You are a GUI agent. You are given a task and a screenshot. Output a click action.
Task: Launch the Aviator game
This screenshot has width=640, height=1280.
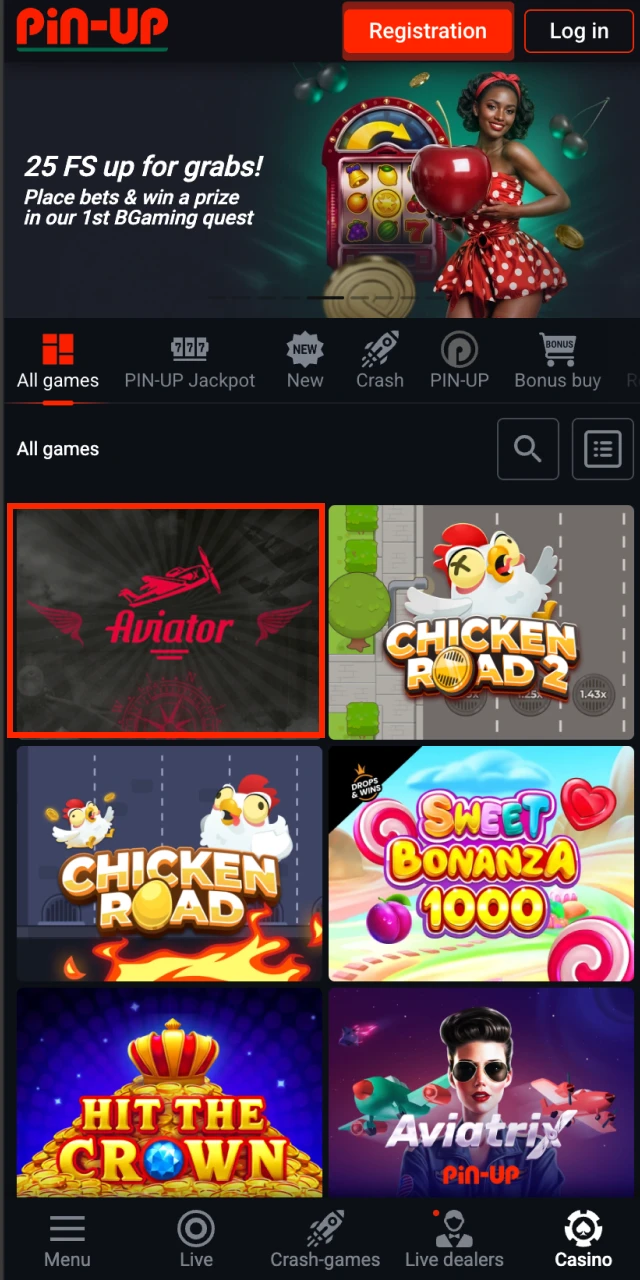[166, 621]
